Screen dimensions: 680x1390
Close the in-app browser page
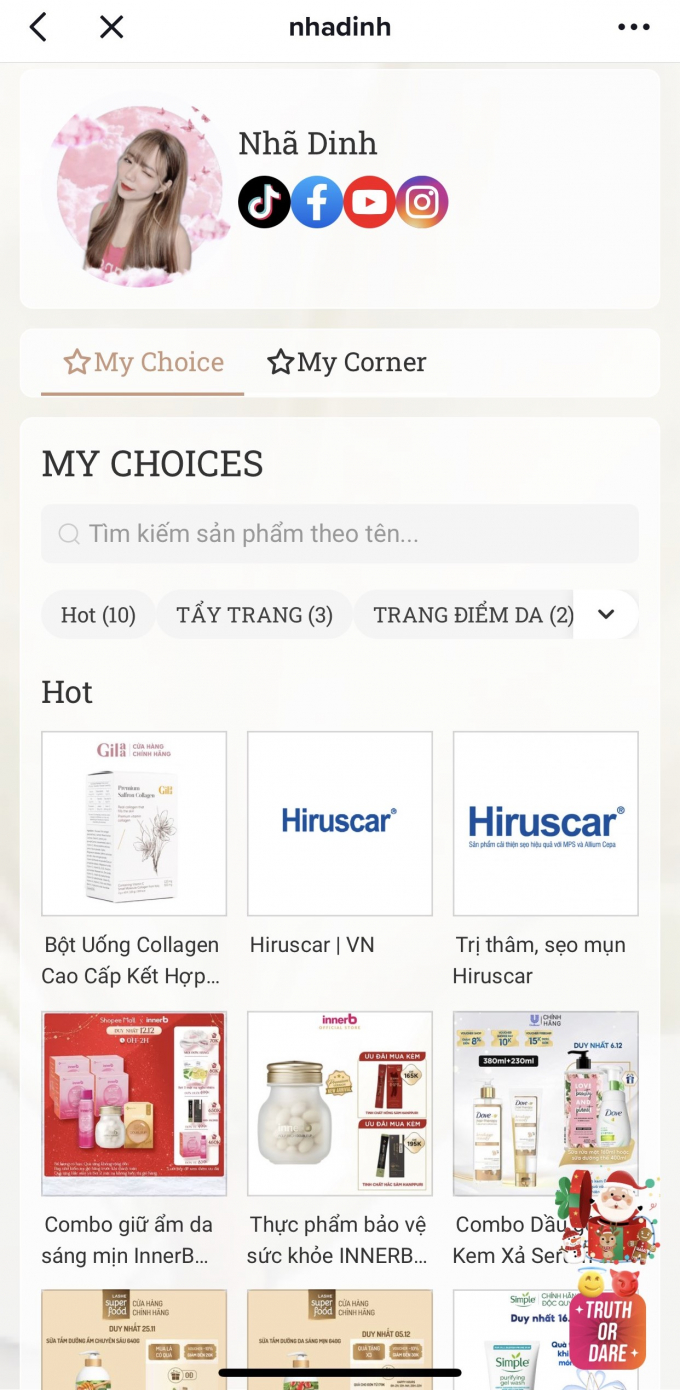tap(112, 27)
